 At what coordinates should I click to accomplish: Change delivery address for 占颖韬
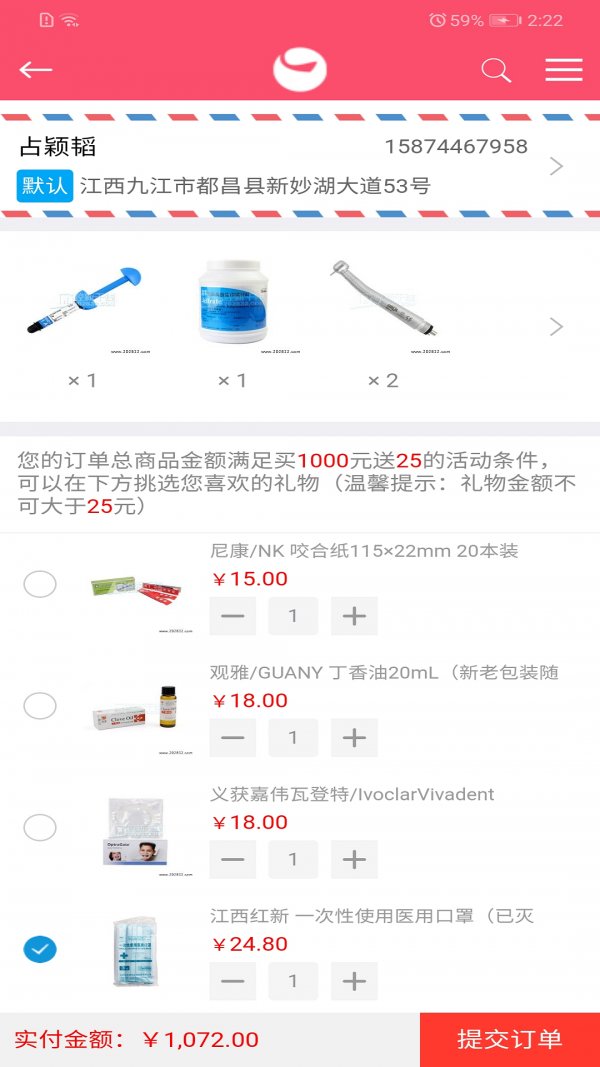(300, 166)
